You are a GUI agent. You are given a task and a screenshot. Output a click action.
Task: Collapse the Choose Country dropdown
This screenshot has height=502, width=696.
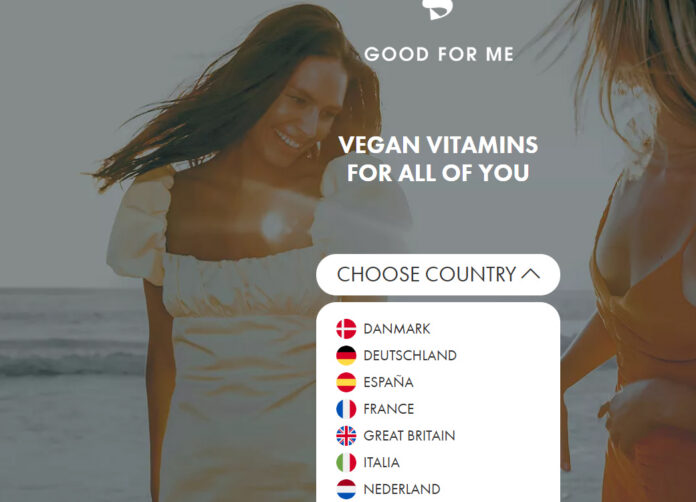(438, 275)
